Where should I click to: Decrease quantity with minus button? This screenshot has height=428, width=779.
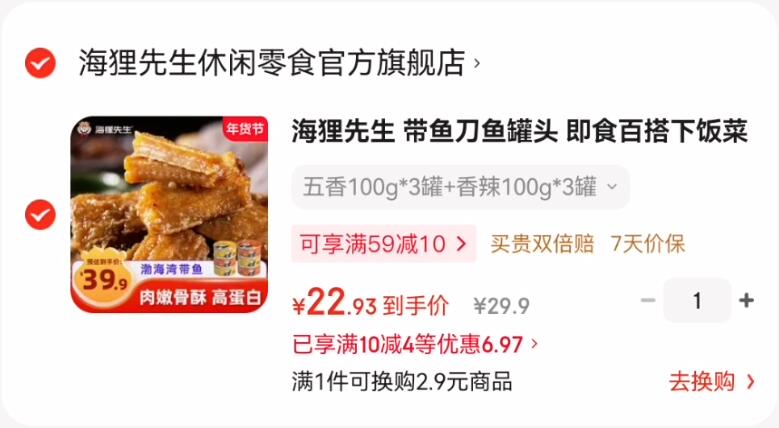pyautogui.click(x=648, y=300)
